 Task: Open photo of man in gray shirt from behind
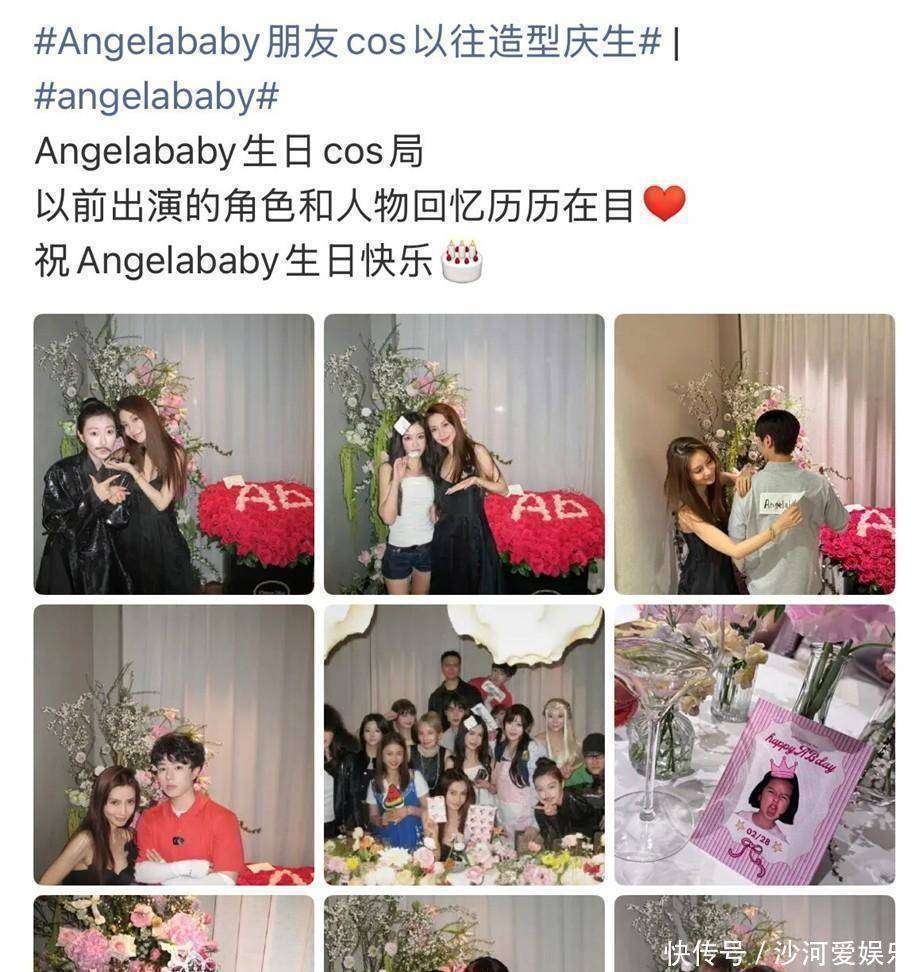[x=754, y=454]
